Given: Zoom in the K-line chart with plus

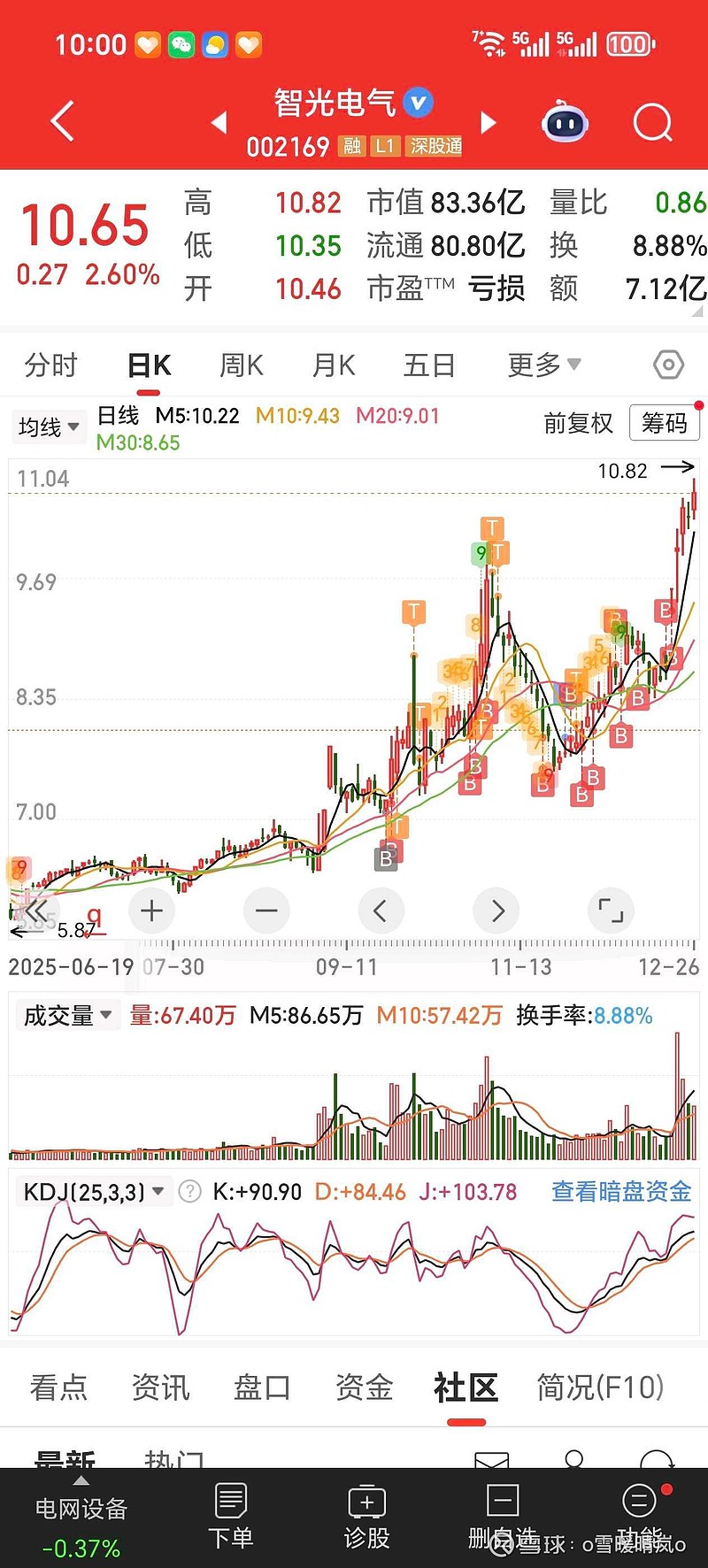Looking at the screenshot, I should [x=151, y=910].
